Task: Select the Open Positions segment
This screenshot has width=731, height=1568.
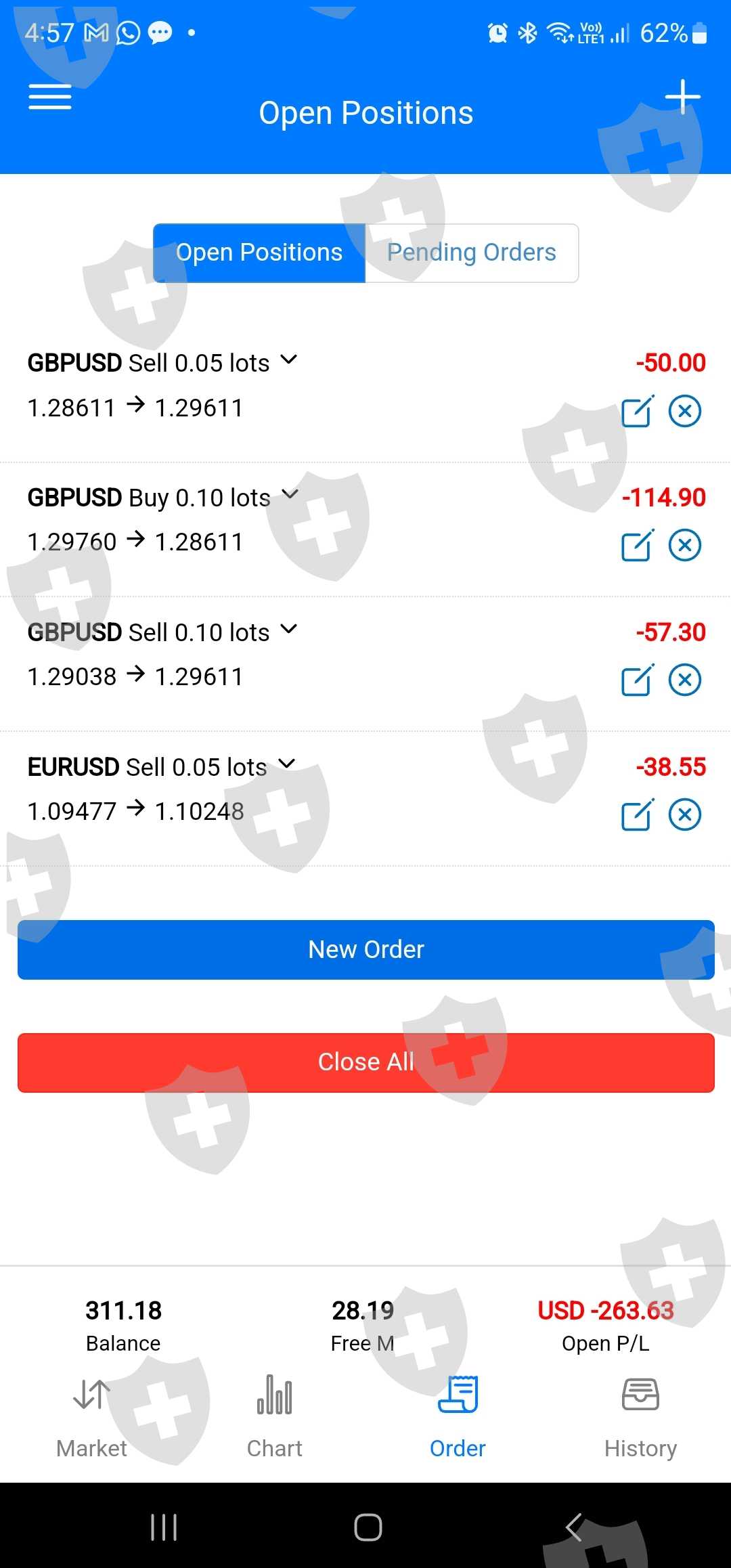Action: coord(259,253)
